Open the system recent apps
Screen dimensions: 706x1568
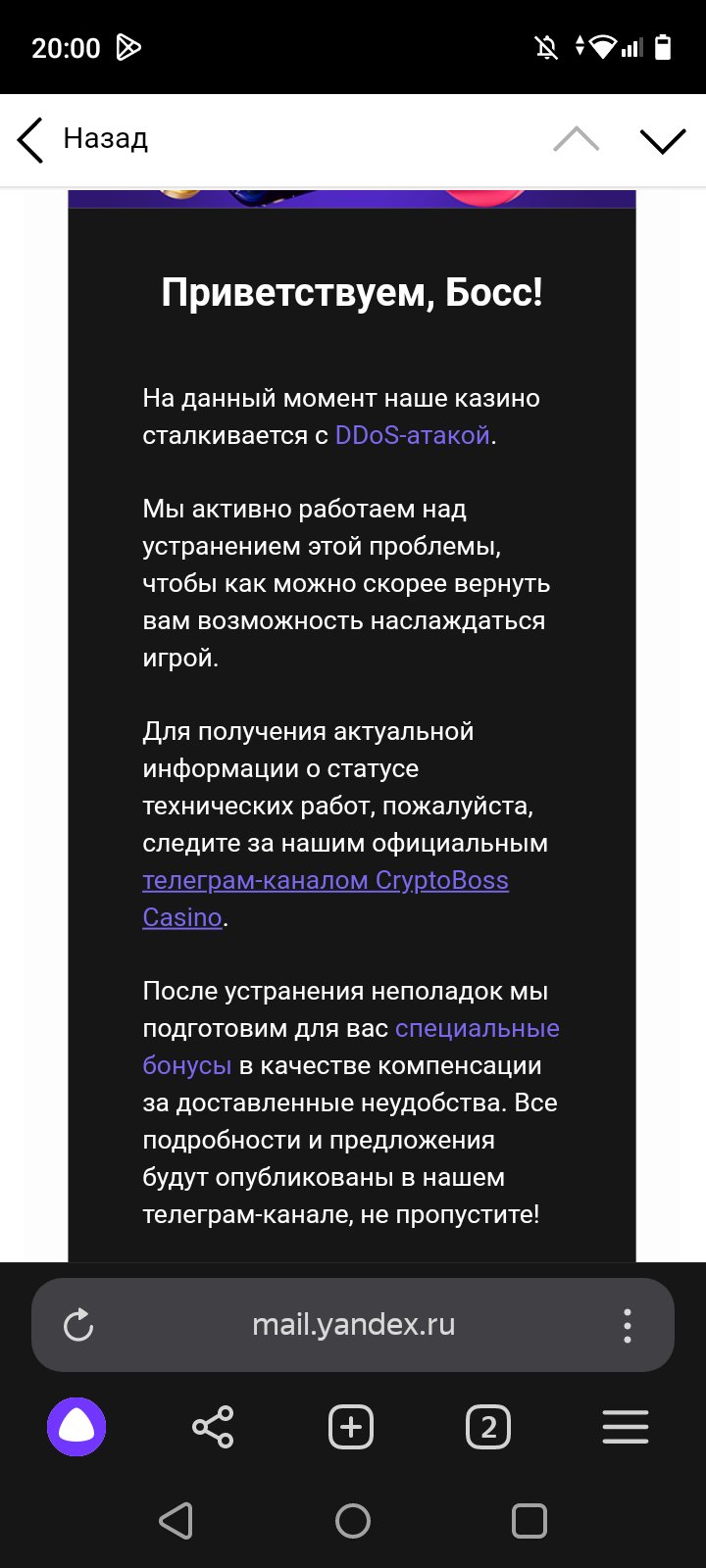pos(529,1521)
